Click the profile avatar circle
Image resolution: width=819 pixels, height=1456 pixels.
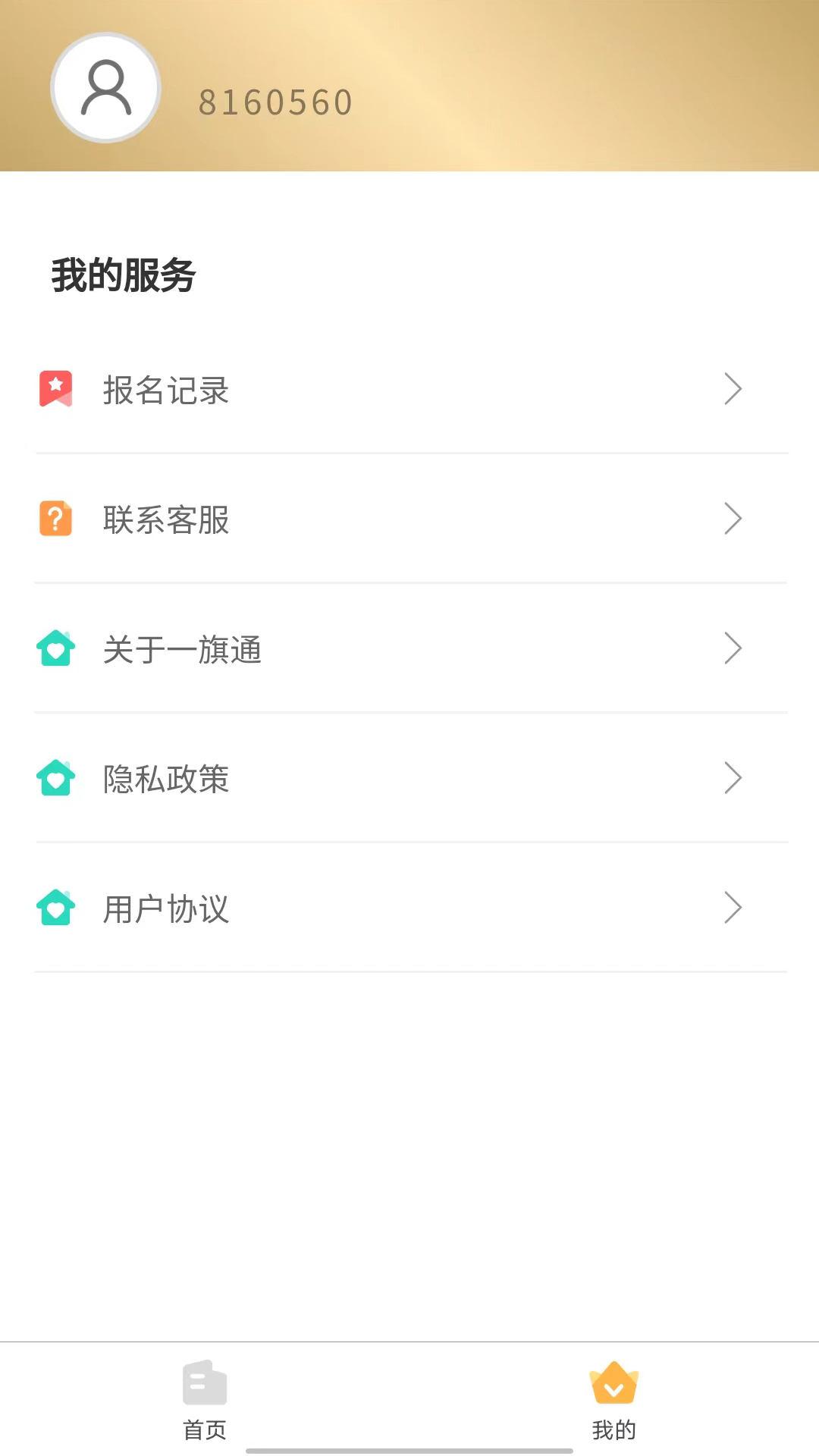pyautogui.click(x=105, y=87)
